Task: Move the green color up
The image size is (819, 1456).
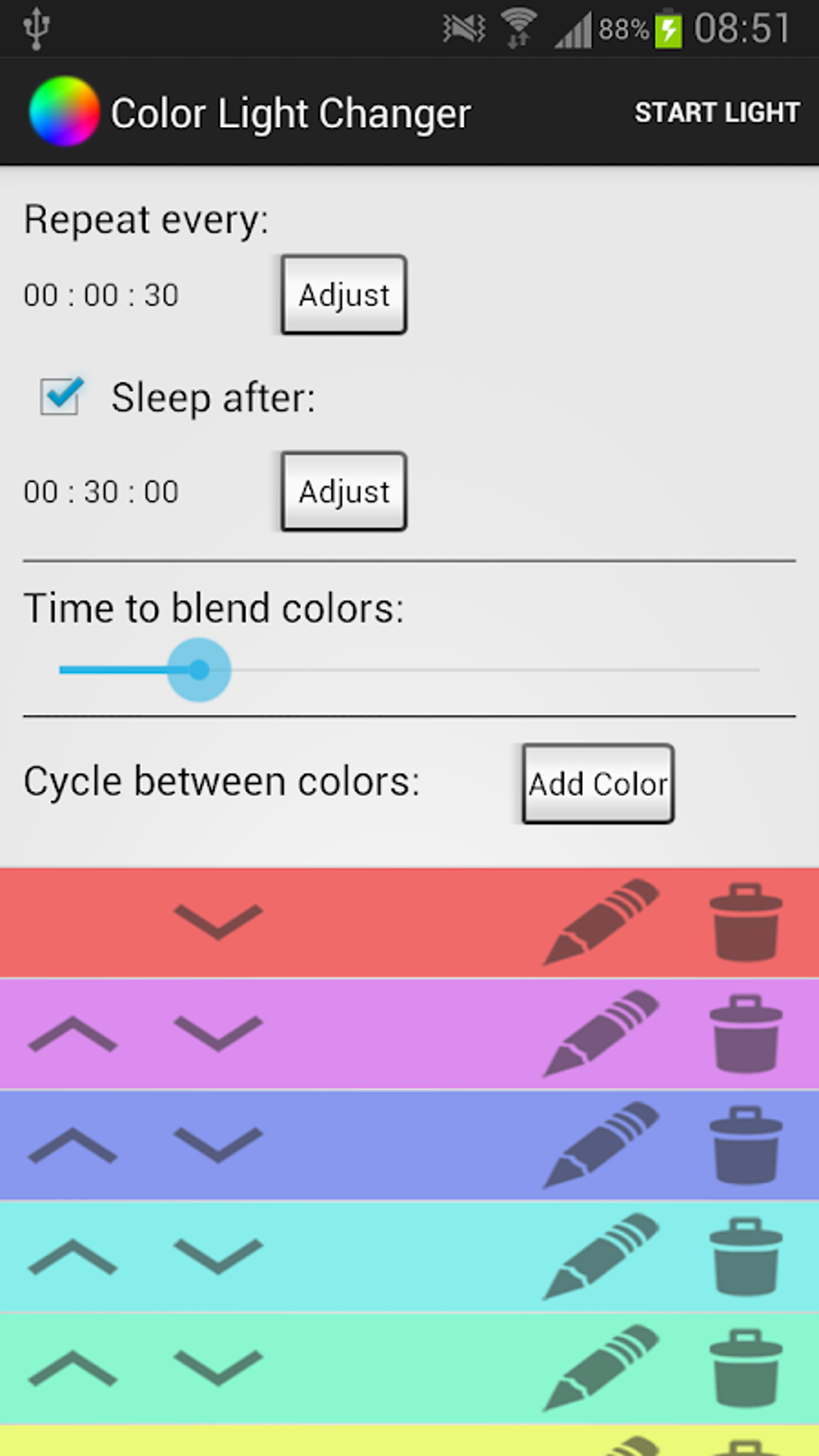Action: pyautogui.click(x=72, y=1368)
